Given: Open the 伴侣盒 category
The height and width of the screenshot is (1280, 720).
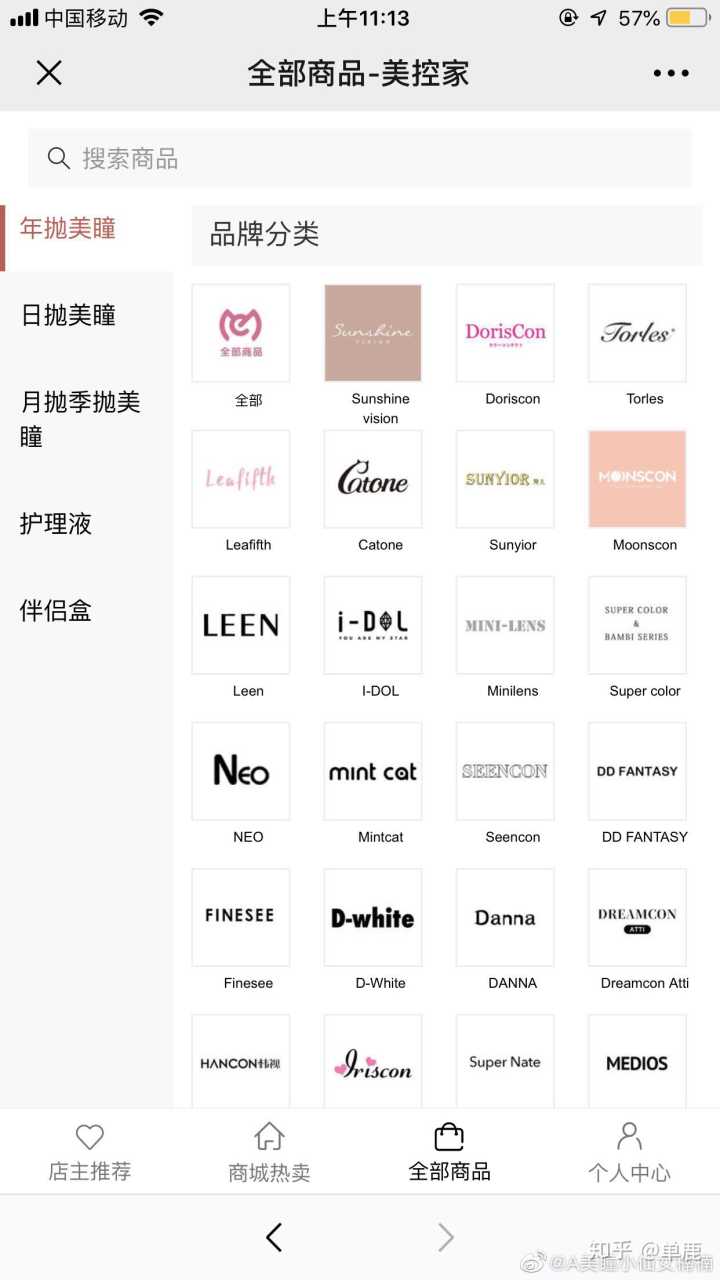Looking at the screenshot, I should [x=56, y=610].
